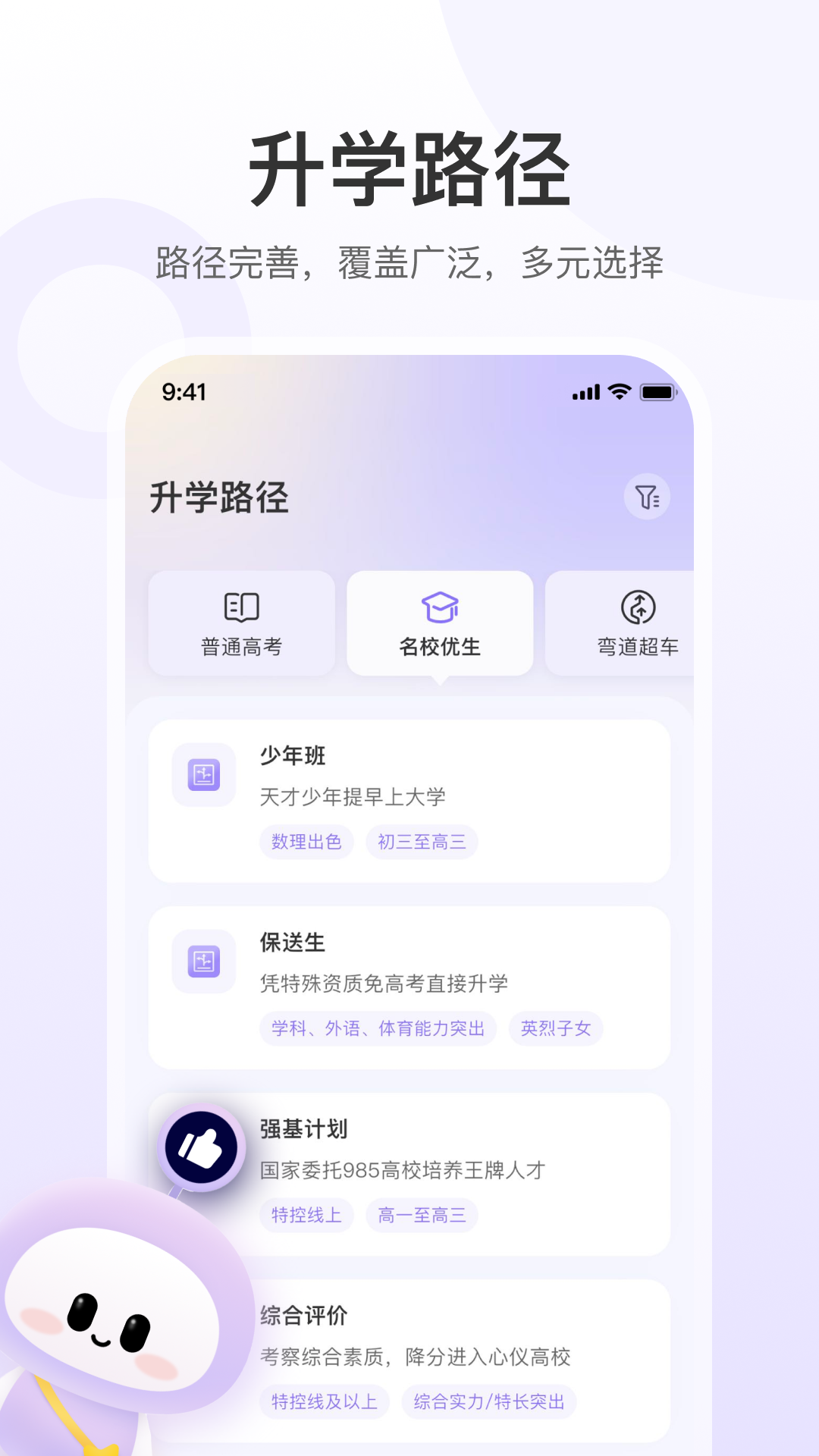
Task: Click the open book icon above 普通高考
Action: [241, 605]
